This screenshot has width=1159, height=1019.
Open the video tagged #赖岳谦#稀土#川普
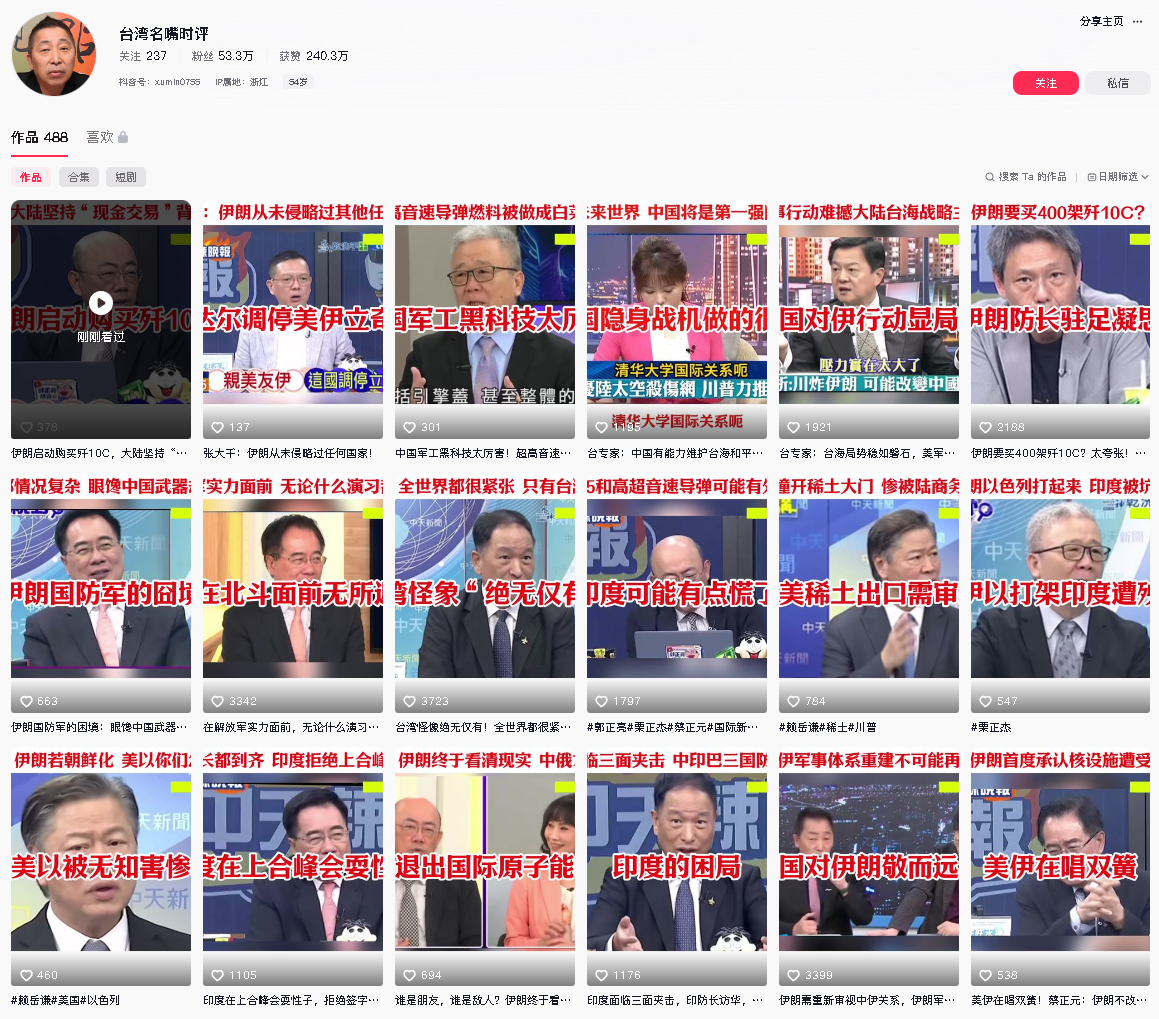point(869,592)
